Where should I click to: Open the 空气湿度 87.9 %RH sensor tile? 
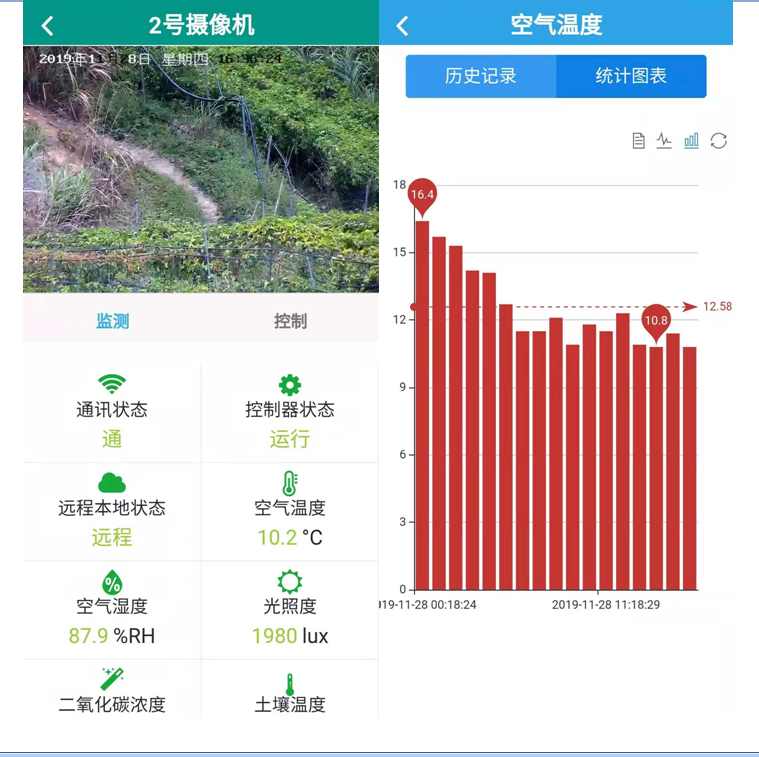[x=112, y=608]
